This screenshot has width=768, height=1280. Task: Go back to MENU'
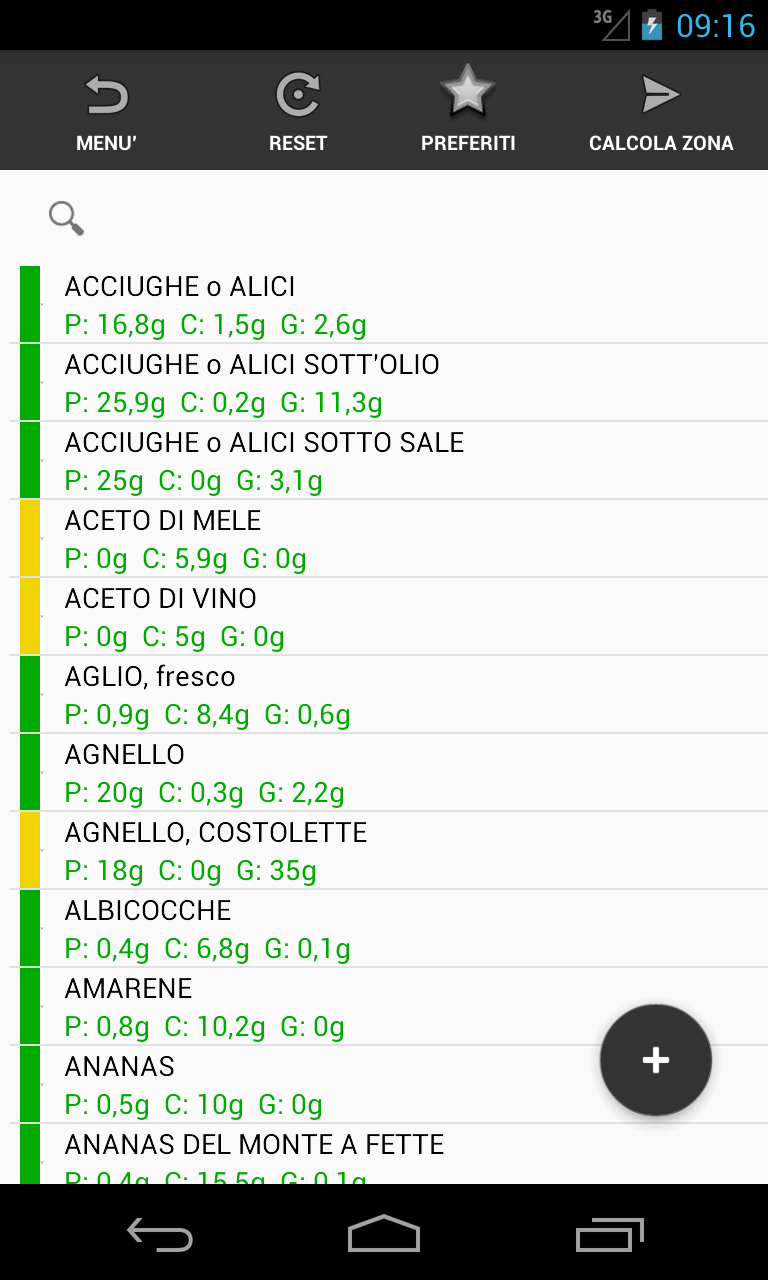click(106, 112)
